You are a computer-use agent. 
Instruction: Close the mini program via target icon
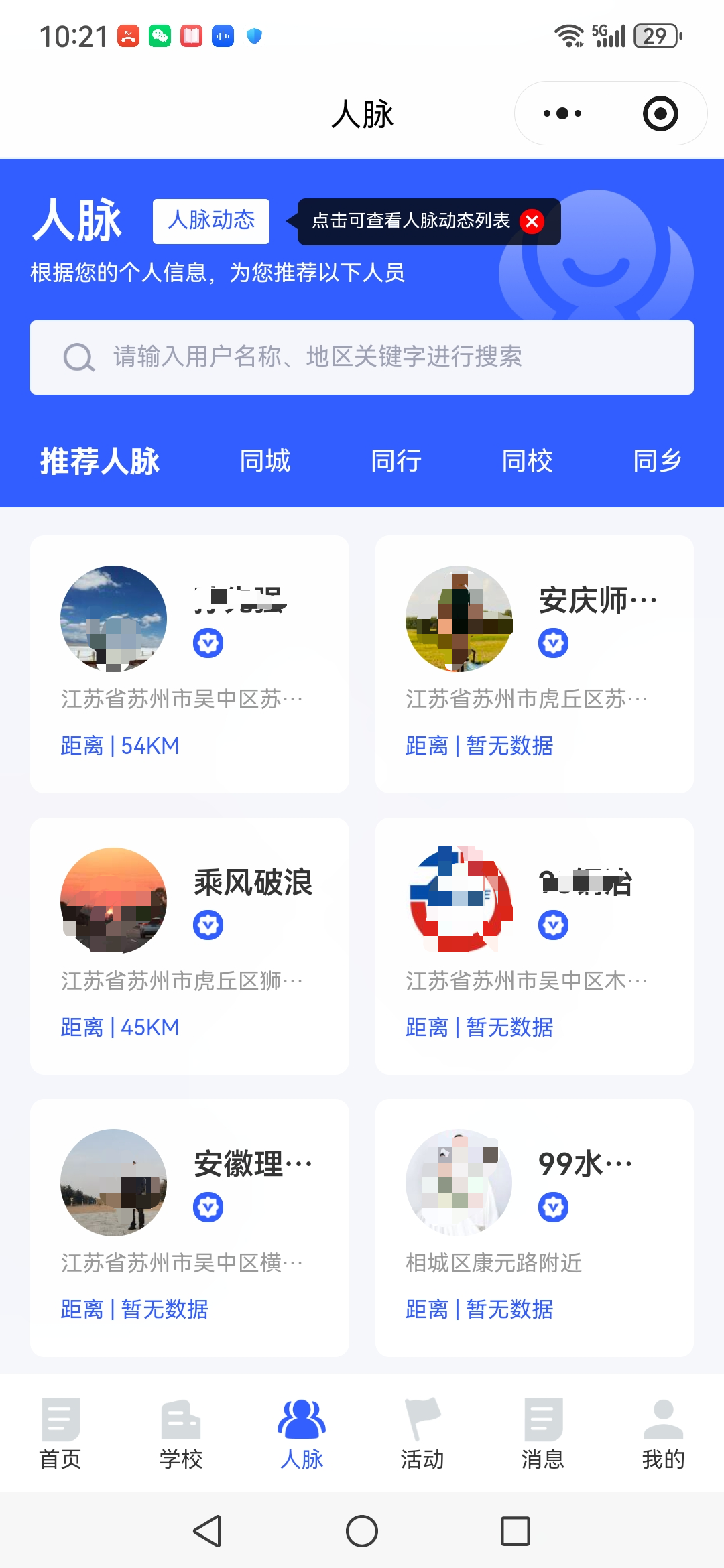tap(660, 113)
